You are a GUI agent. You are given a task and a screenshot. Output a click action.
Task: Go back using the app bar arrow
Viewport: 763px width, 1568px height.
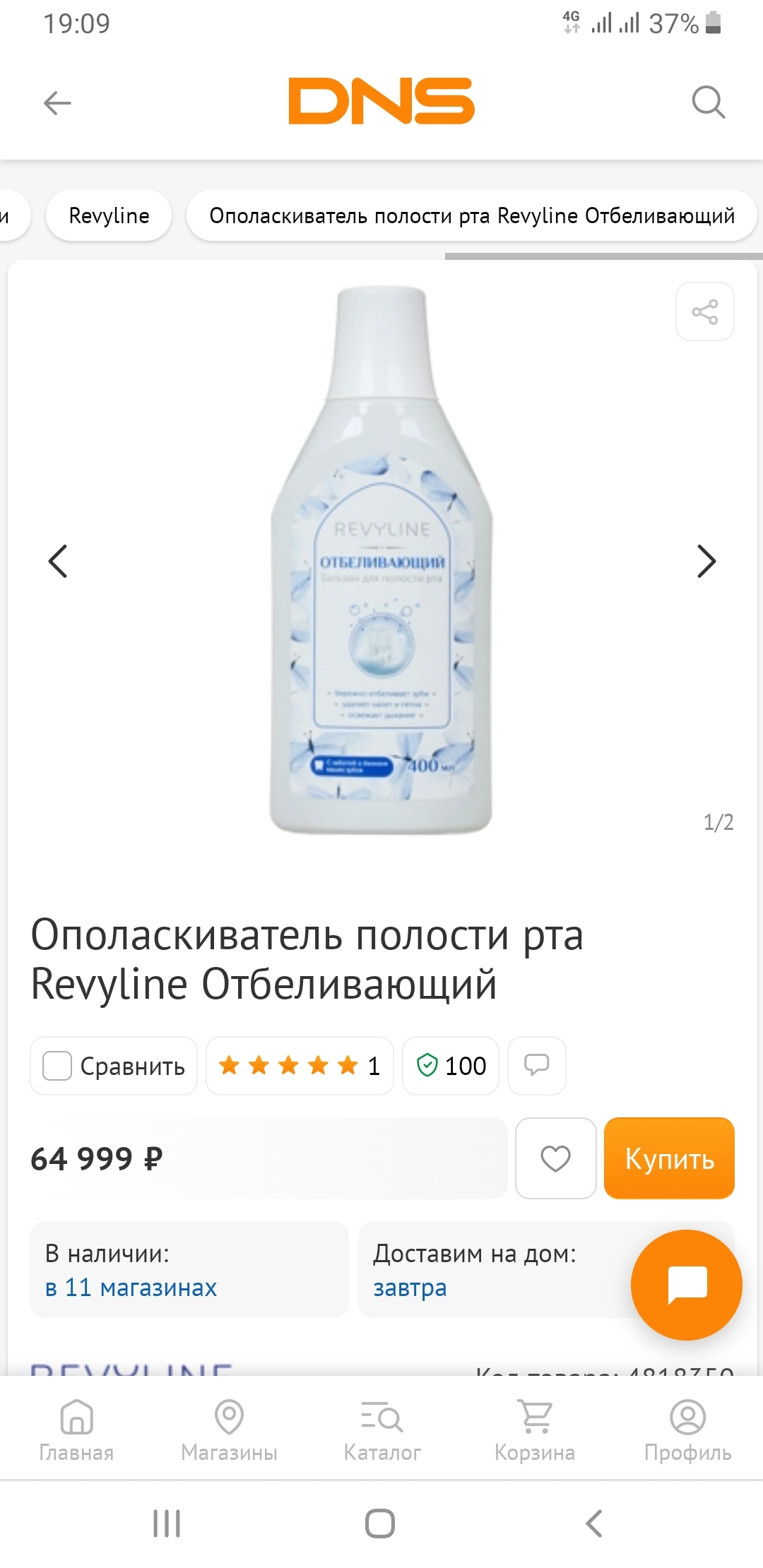coord(57,103)
